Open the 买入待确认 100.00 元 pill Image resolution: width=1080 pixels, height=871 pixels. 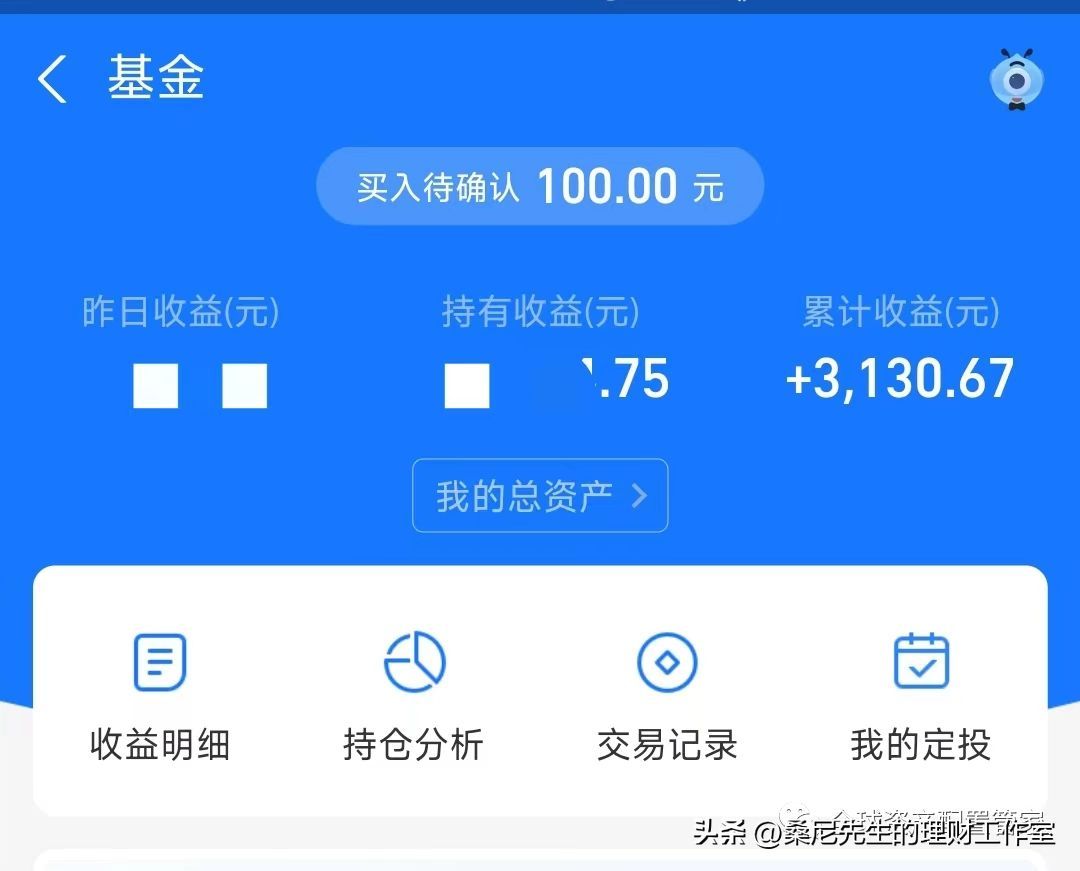(540, 186)
